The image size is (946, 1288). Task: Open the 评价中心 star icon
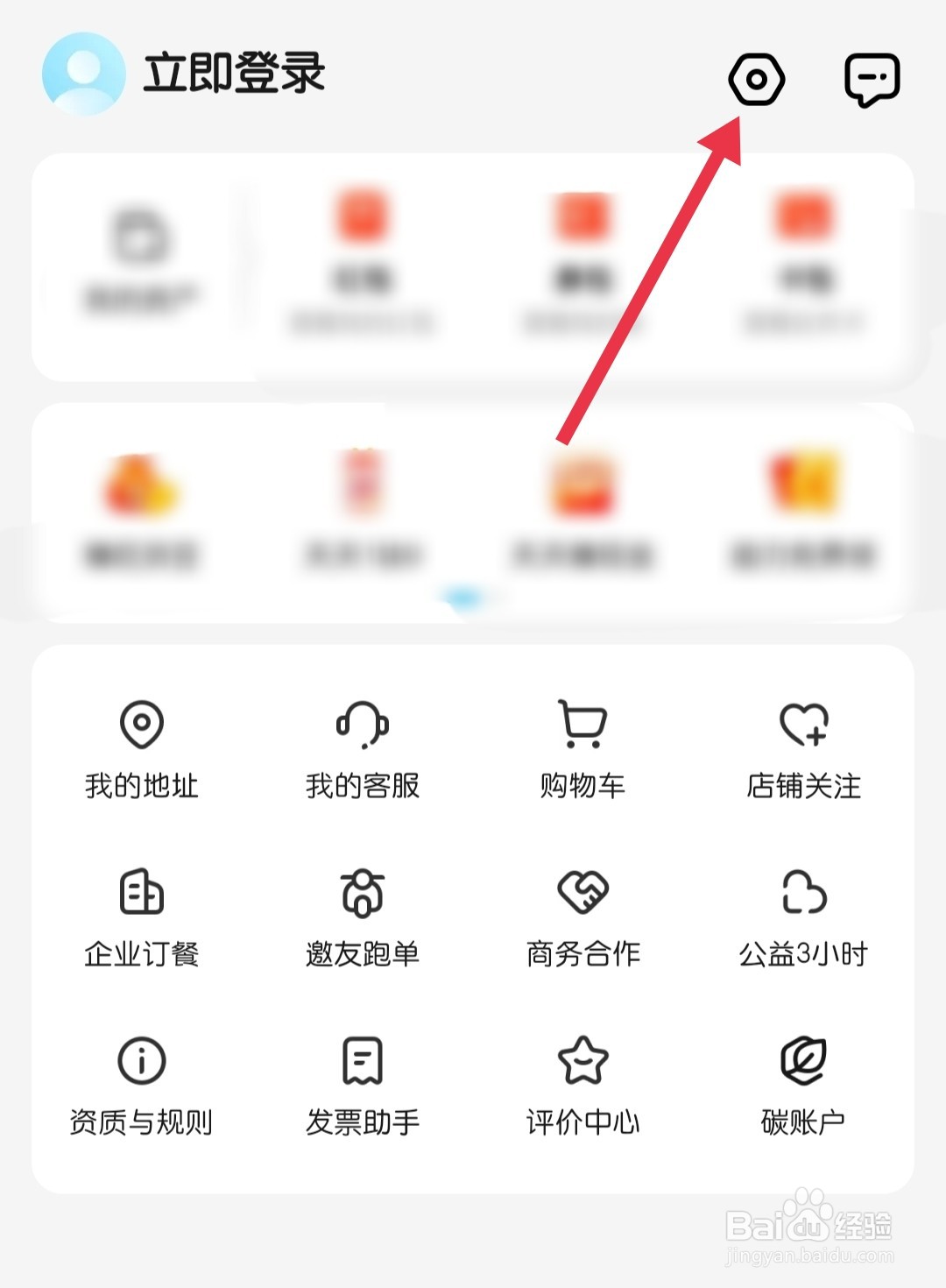click(582, 1060)
